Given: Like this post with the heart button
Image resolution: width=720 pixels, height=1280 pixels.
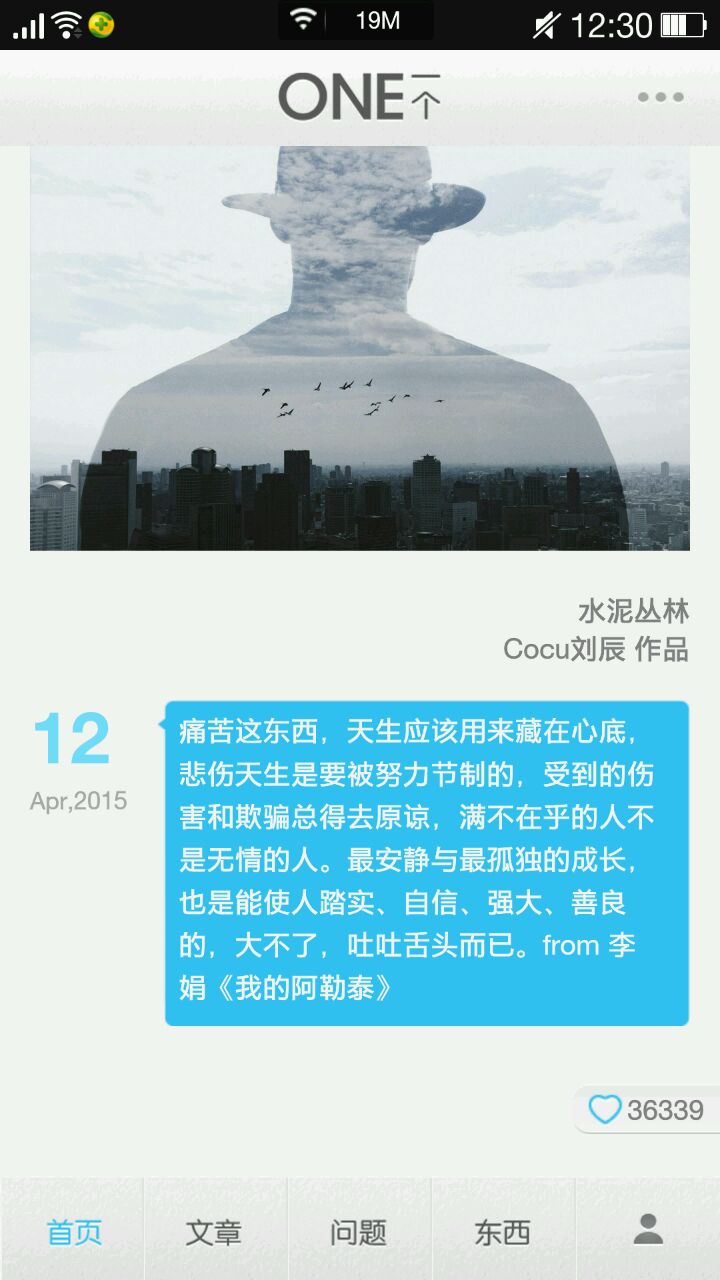Looking at the screenshot, I should pos(605,1109).
